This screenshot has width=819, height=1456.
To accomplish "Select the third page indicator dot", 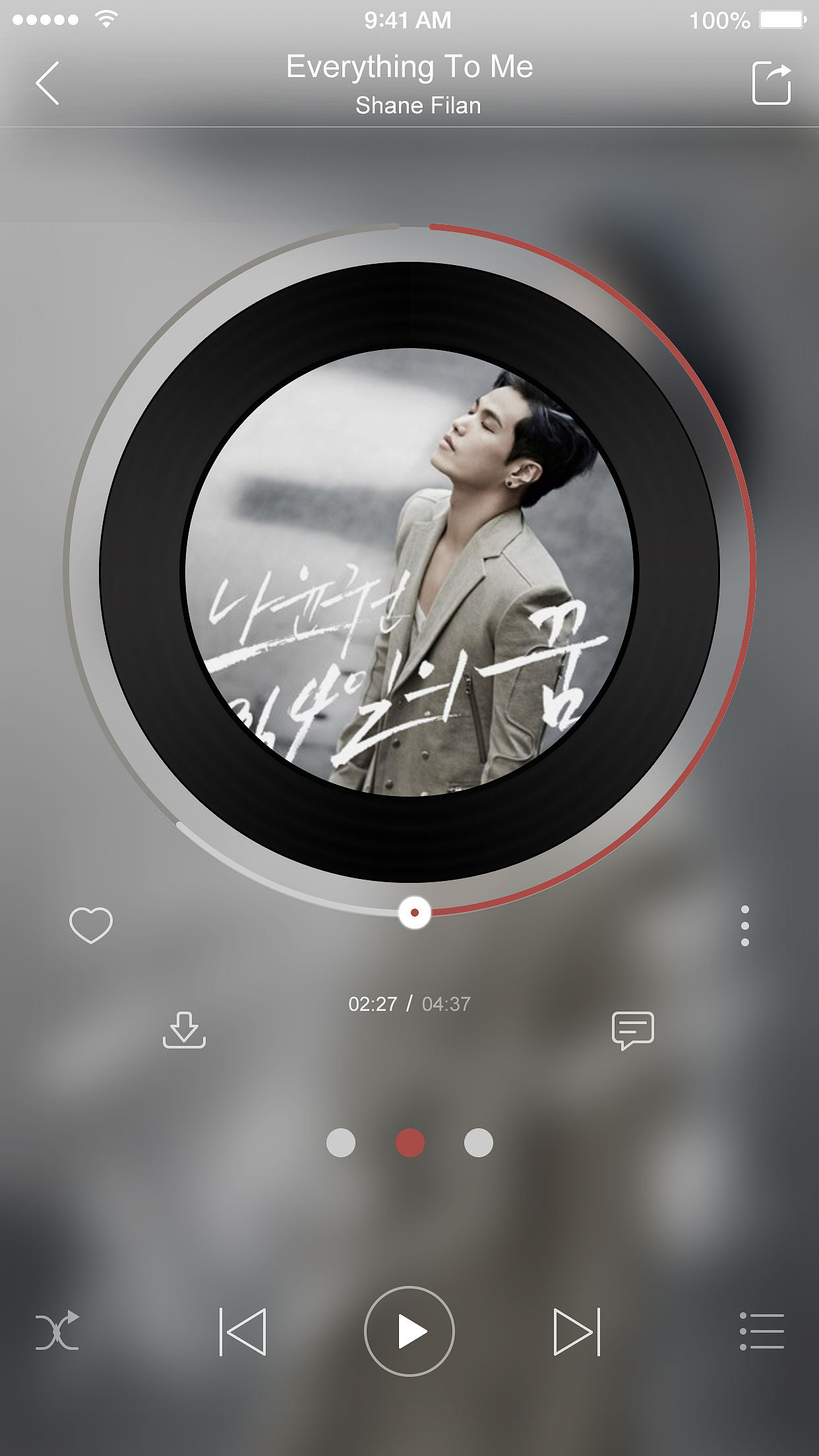I will click(x=479, y=1143).
